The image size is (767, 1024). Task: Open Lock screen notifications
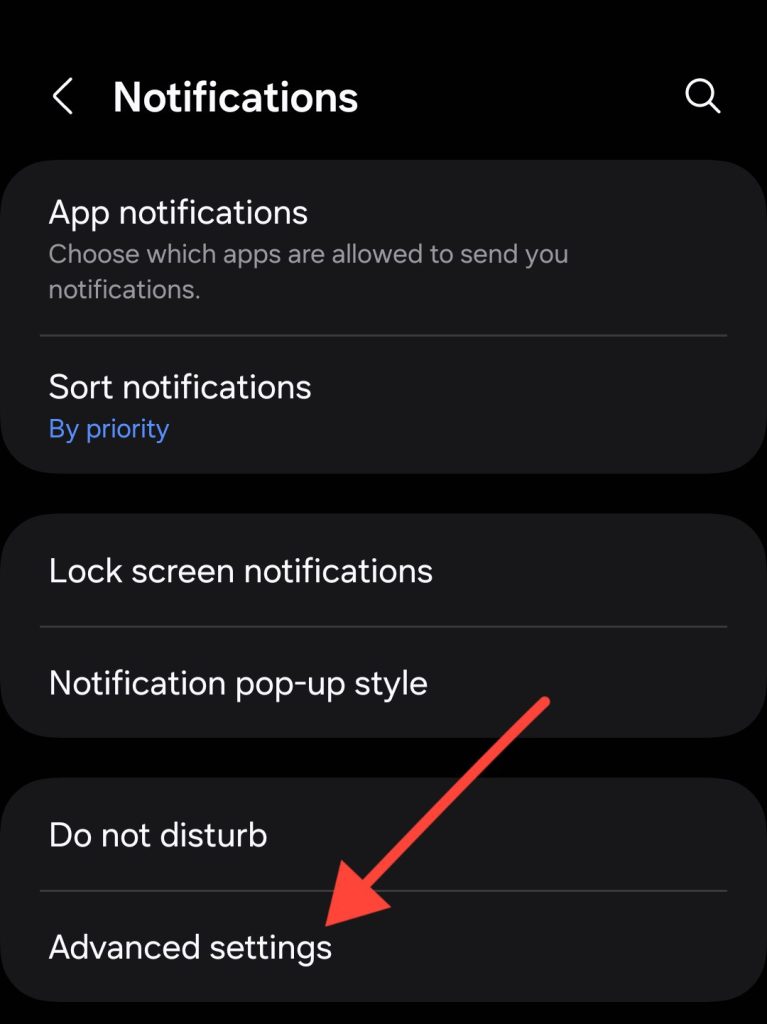point(383,571)
